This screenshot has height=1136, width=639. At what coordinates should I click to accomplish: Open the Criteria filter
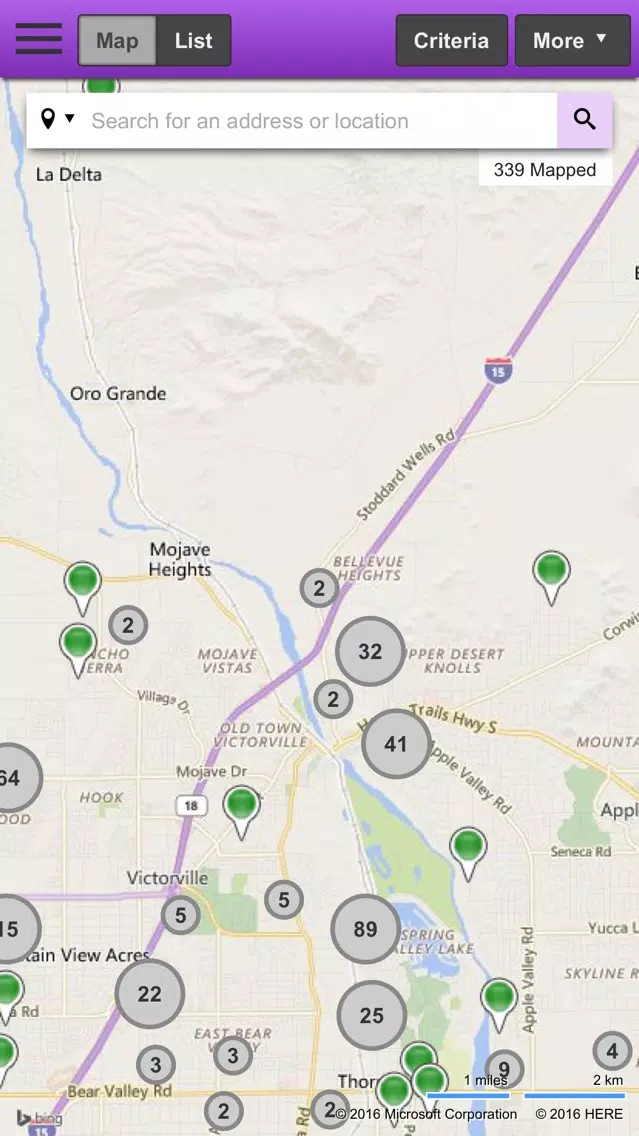pos(451,41)
